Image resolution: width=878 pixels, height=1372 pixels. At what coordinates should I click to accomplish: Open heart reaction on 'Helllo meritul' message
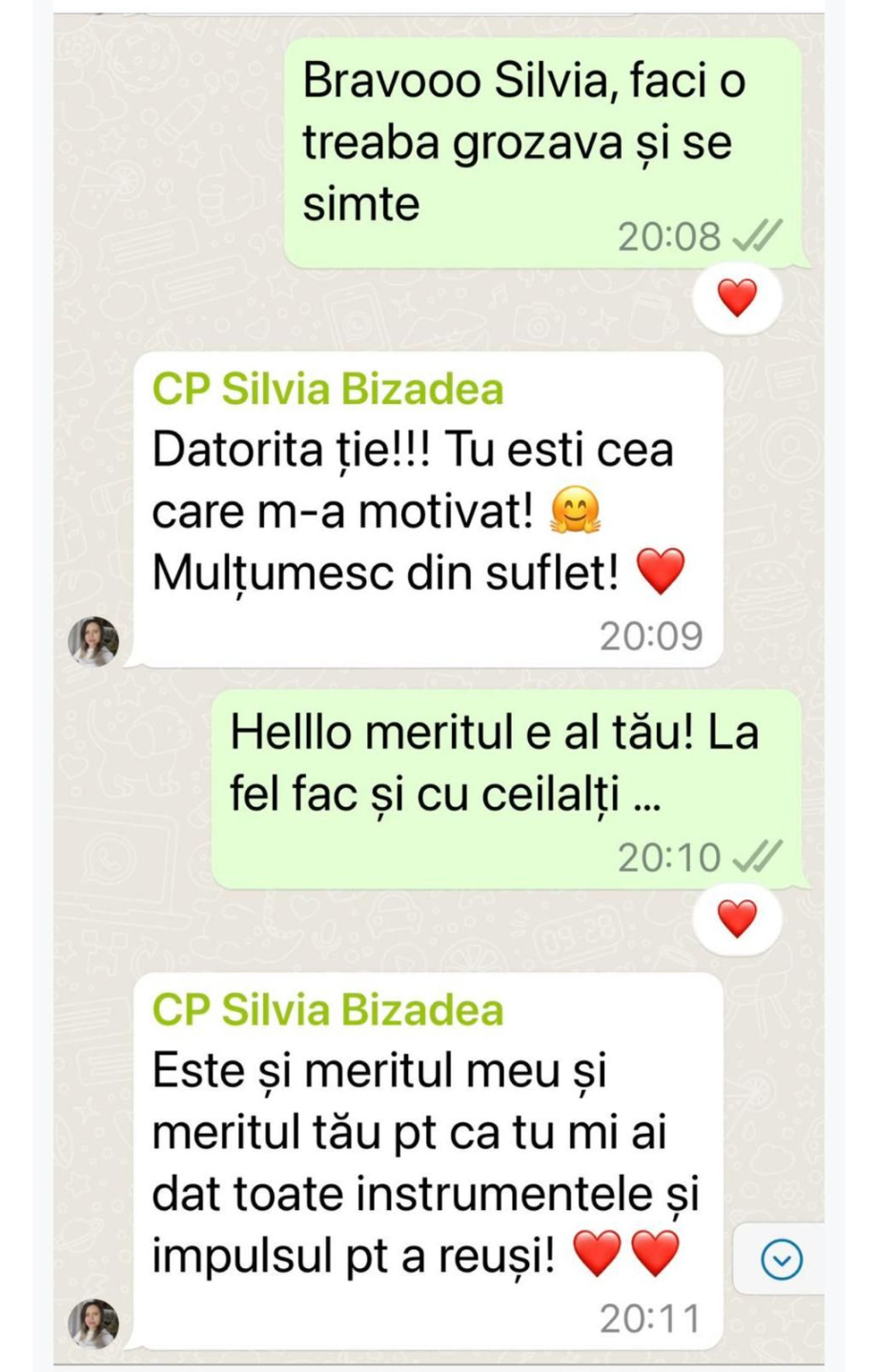[x=737, y=918]
